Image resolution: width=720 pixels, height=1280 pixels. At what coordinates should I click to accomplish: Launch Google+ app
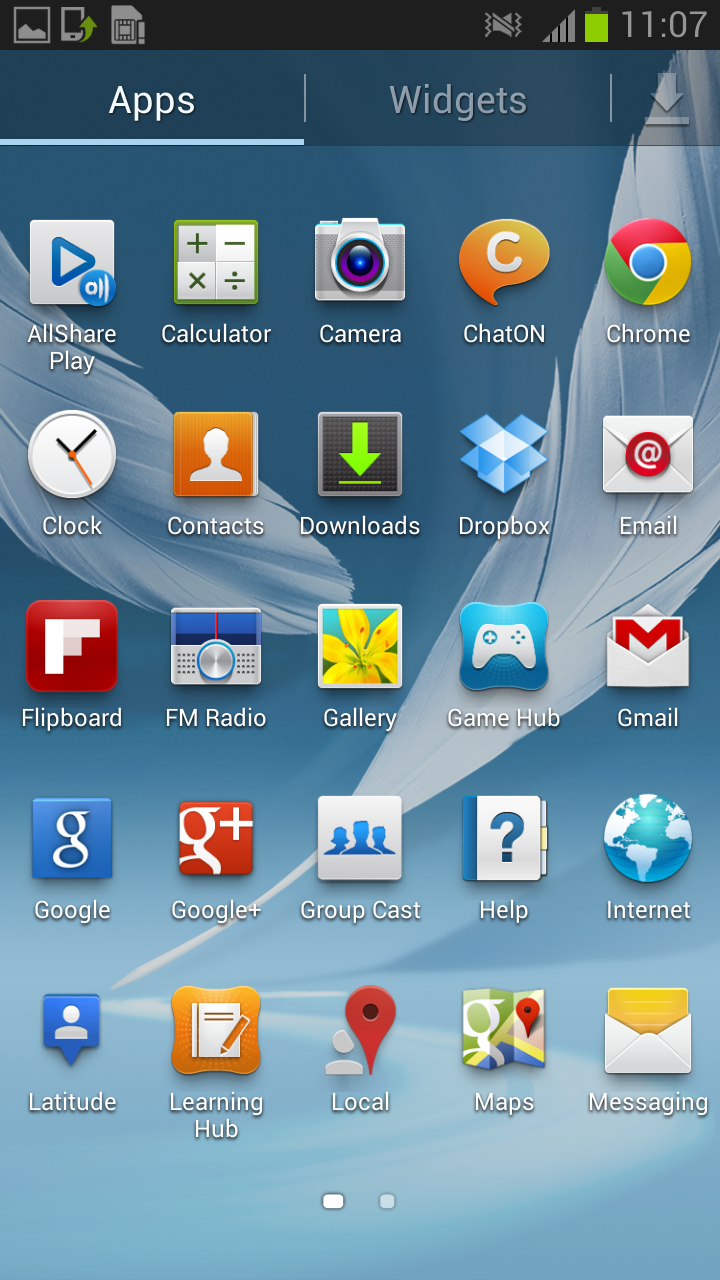coord(216,839)
